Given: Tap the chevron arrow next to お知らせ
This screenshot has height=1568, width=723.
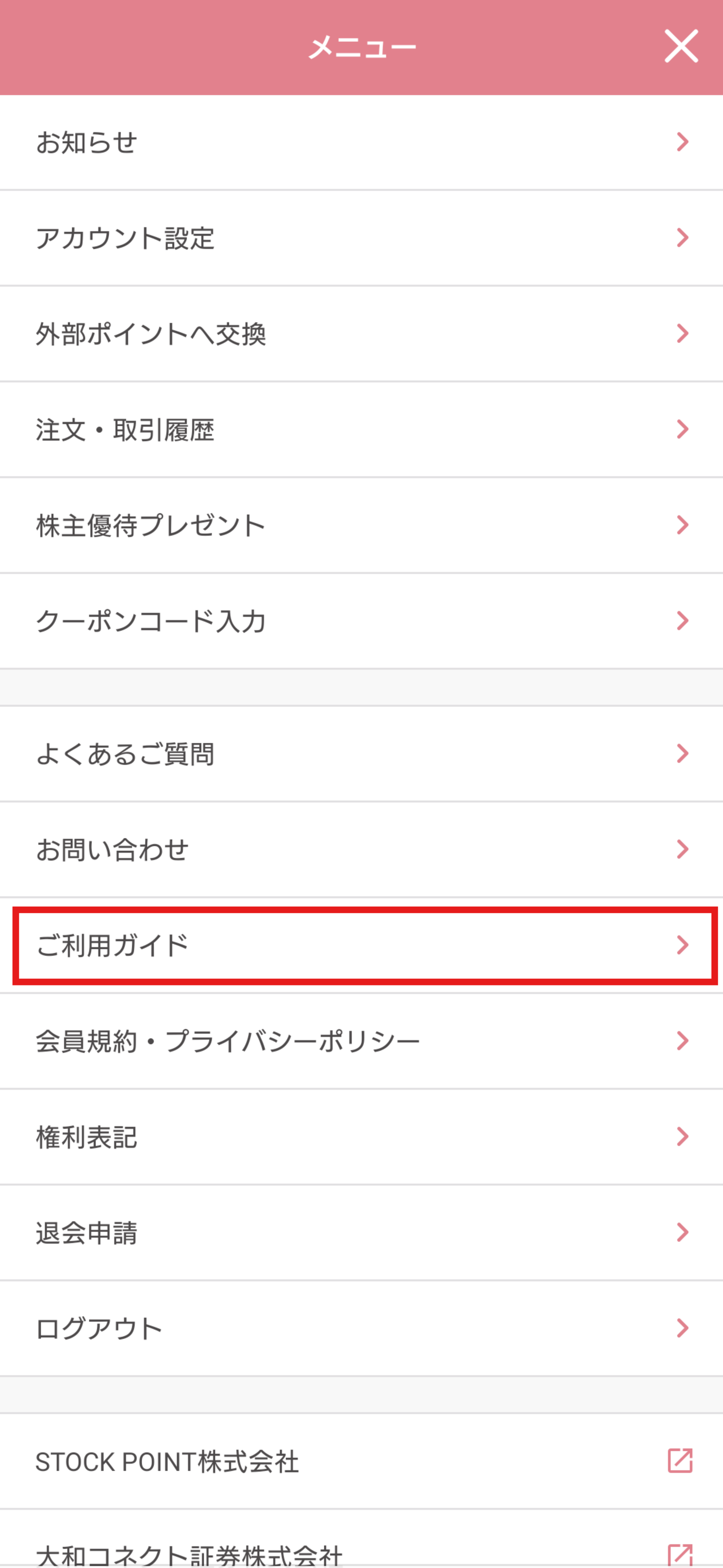Looking at the screenshot, I should (681, 142).
